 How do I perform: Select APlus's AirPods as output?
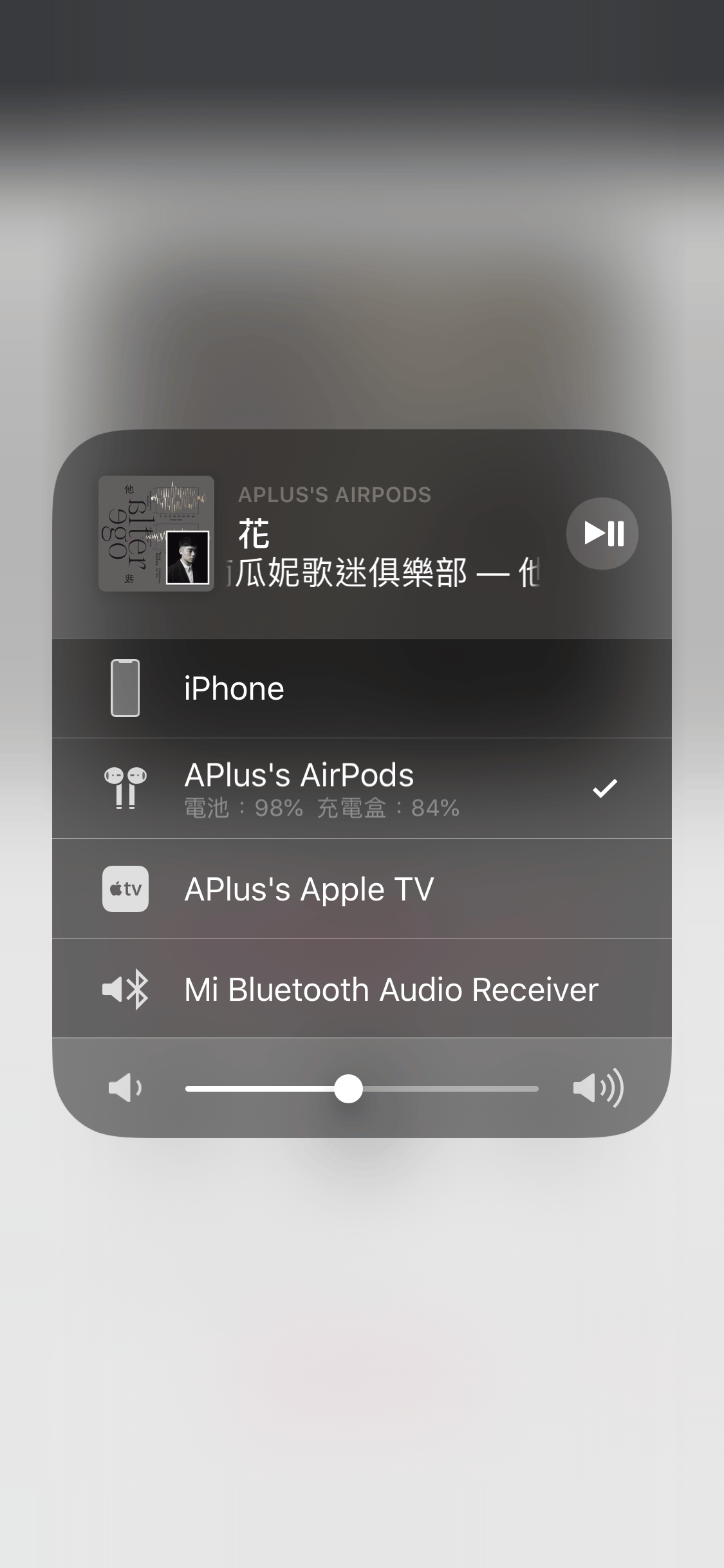tap(362, 788)
